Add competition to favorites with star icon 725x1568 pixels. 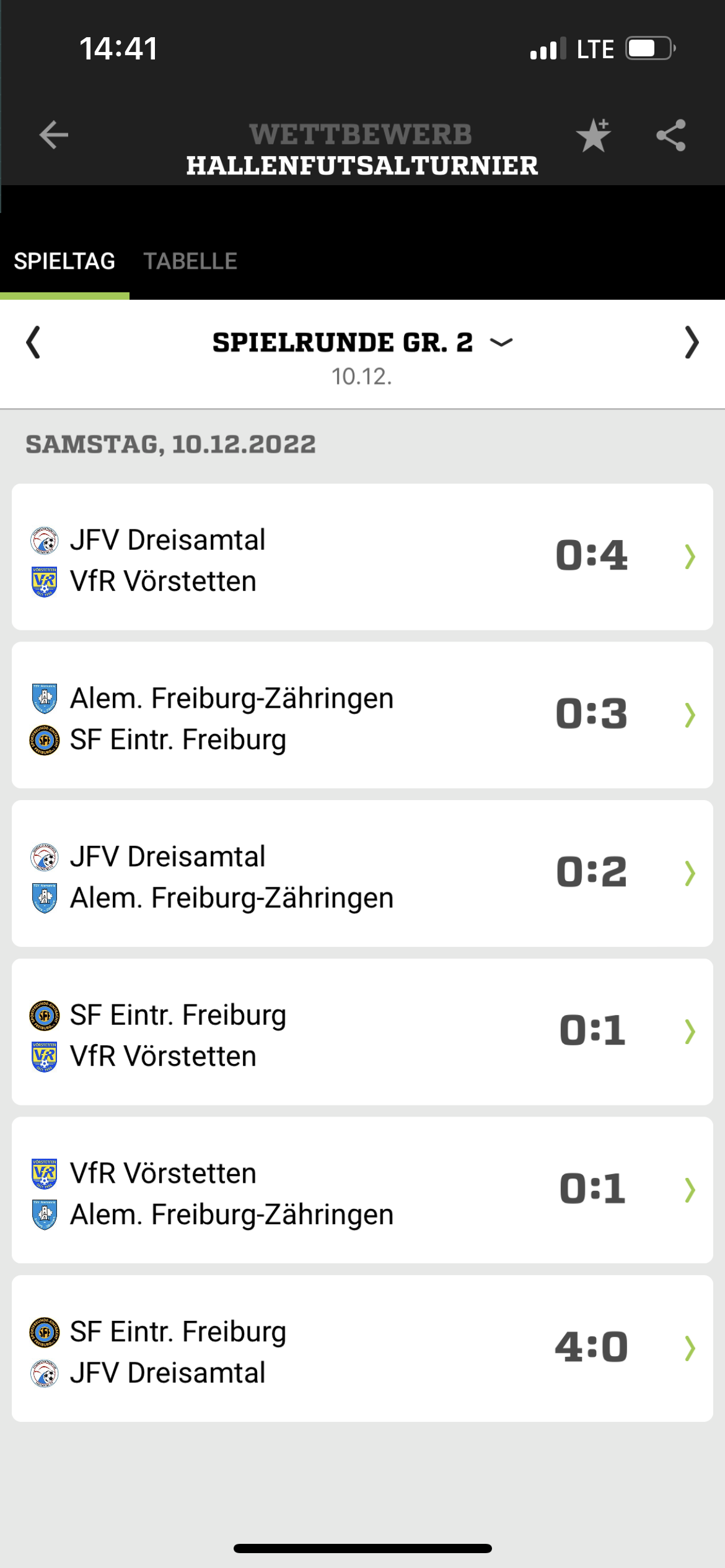[593, 135]
